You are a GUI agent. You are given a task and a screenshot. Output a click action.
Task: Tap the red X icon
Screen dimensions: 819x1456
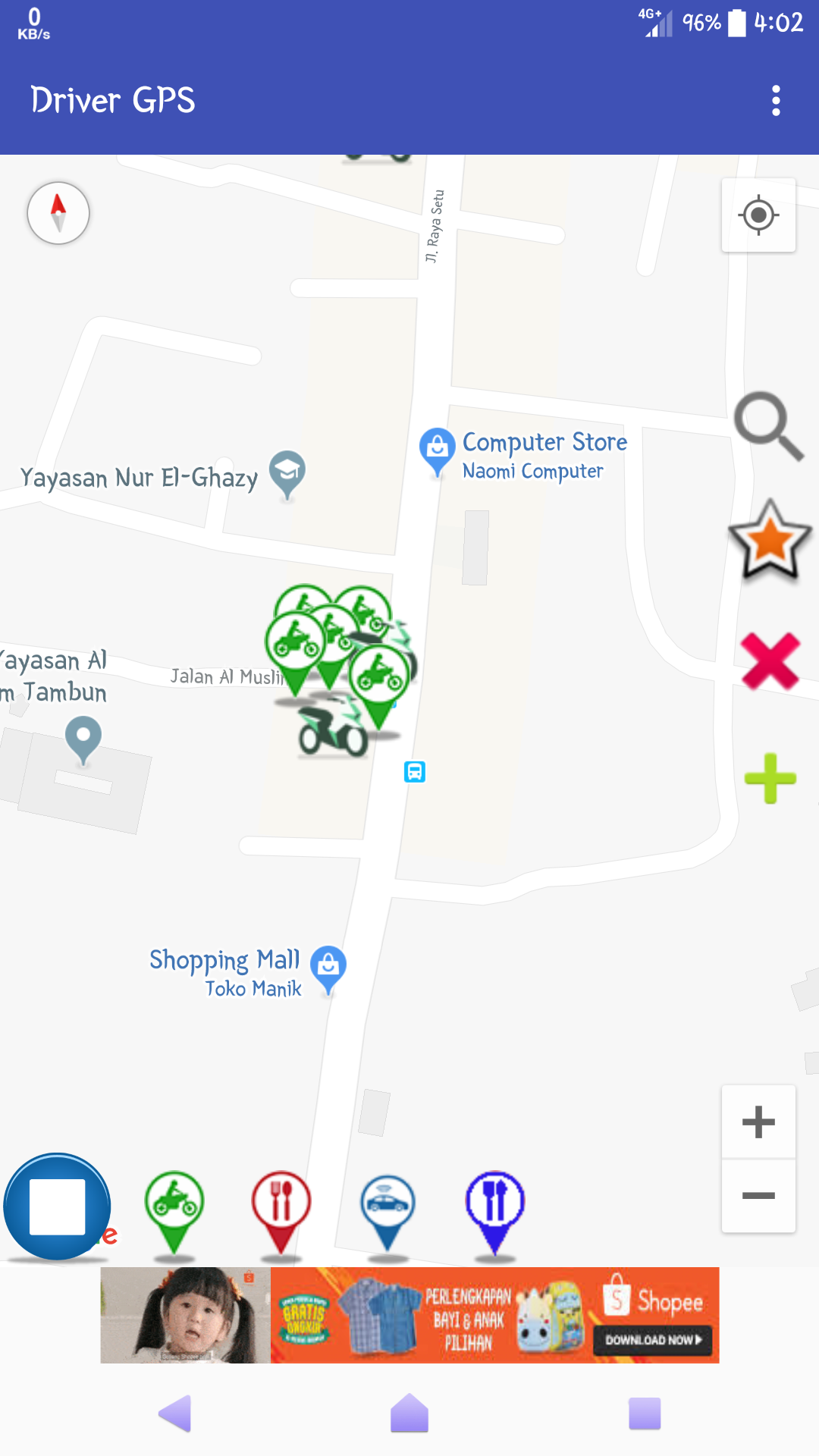pyautogui.click(x=770, y=661)
